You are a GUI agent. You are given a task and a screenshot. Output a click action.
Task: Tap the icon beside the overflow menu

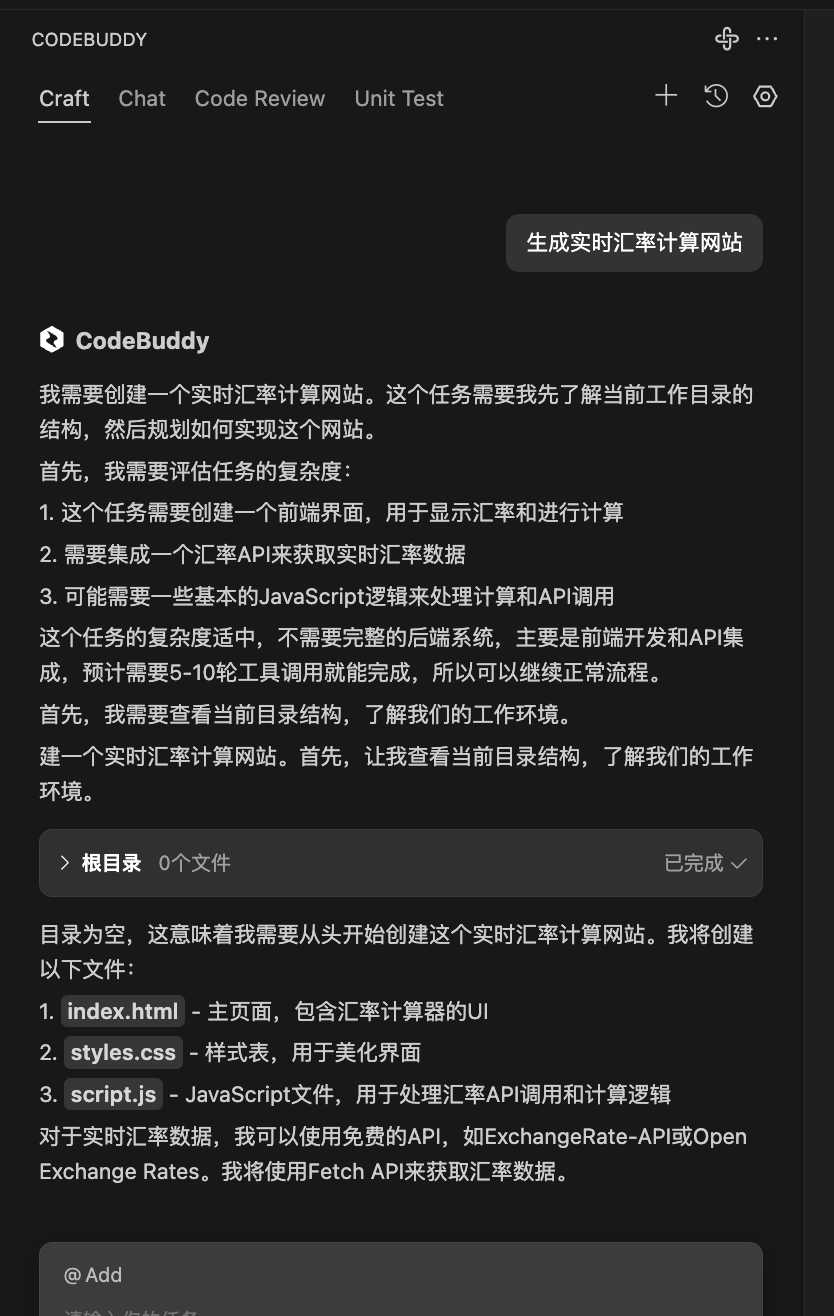click(x=727, y=39)
